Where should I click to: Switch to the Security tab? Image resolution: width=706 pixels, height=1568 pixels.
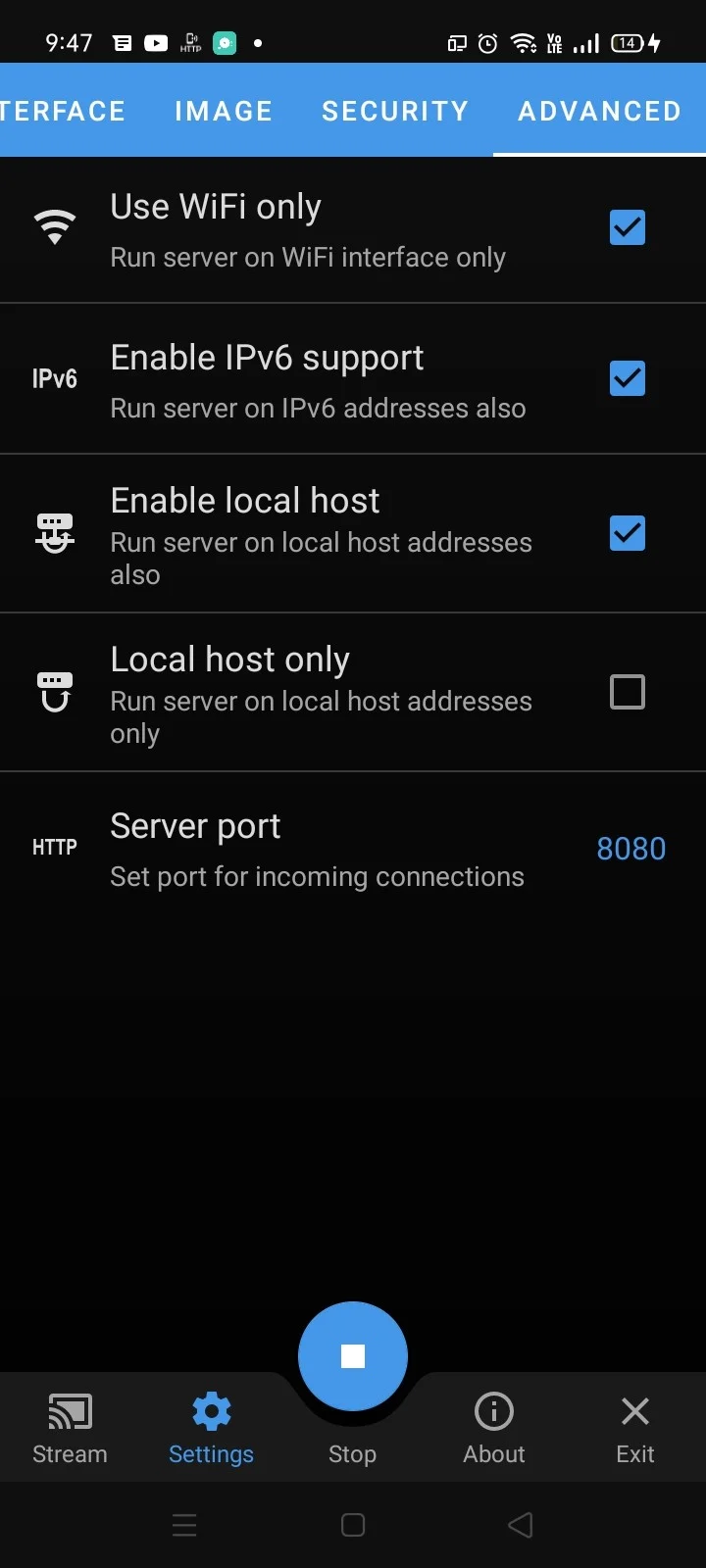tap(395, 111)
